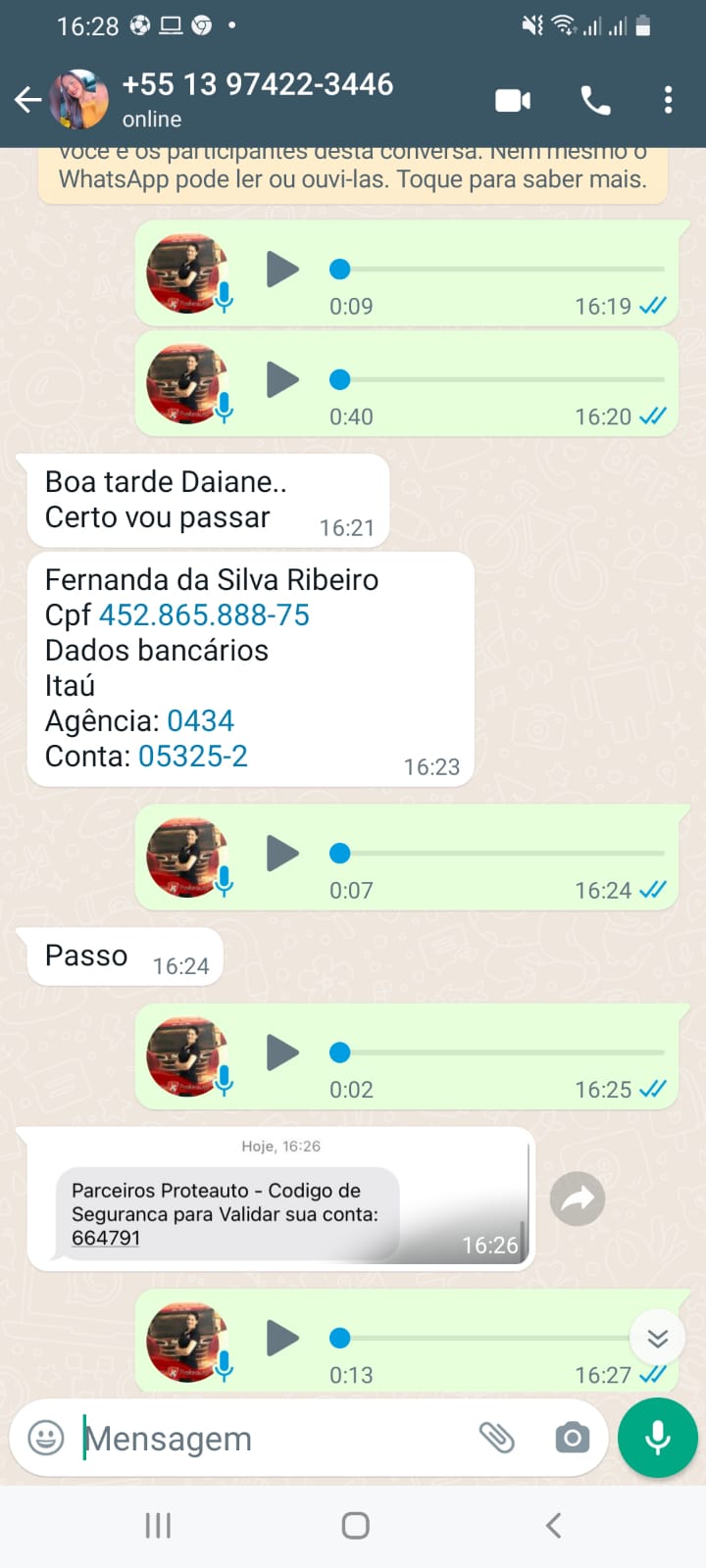
Task: Open the attachment paperclip
Action: tap(497, 1438)
